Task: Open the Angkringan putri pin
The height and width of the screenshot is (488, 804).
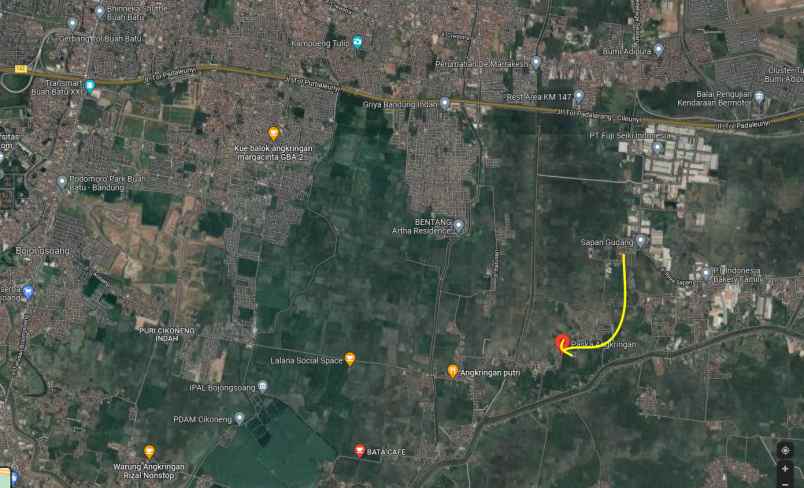Action: tap(452, 371)
